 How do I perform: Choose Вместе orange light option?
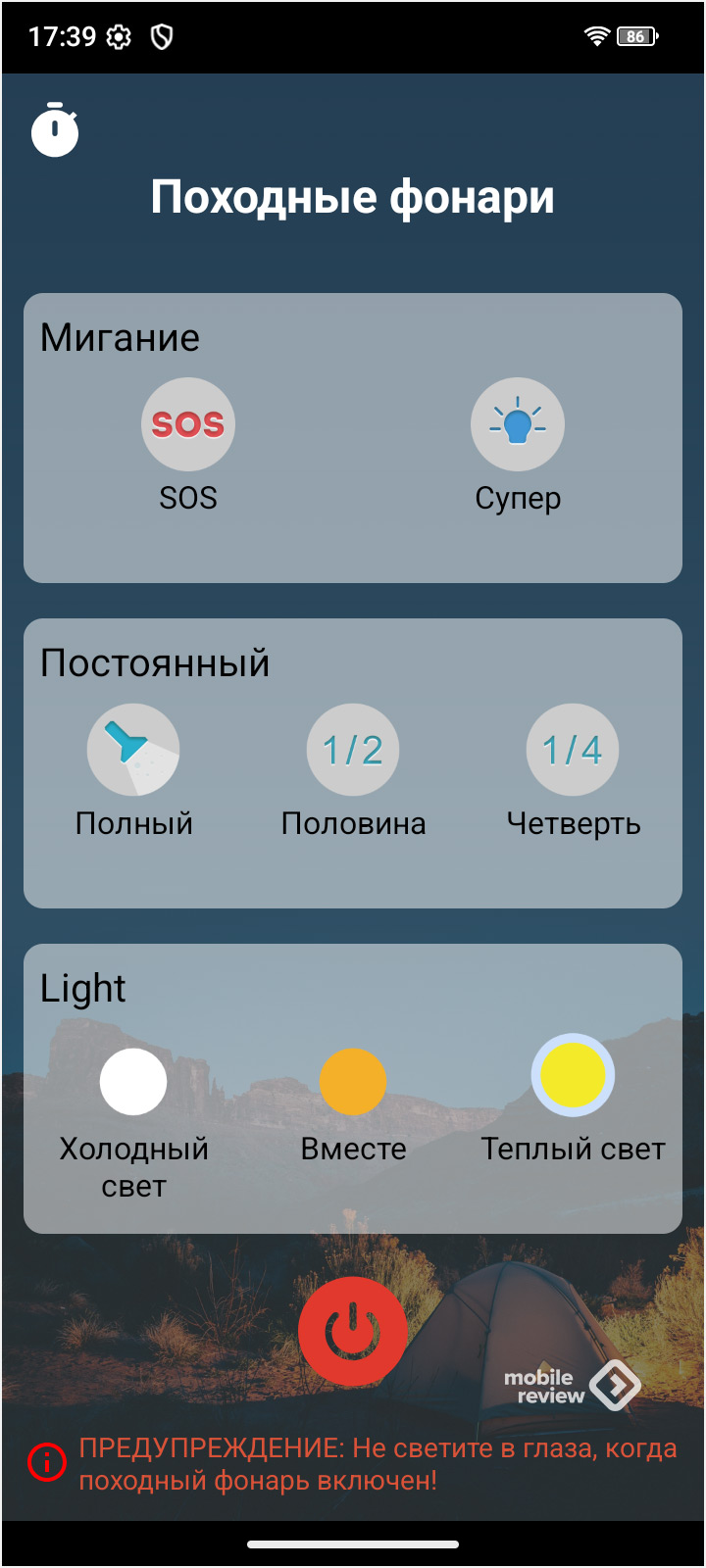pos(353,1082)
